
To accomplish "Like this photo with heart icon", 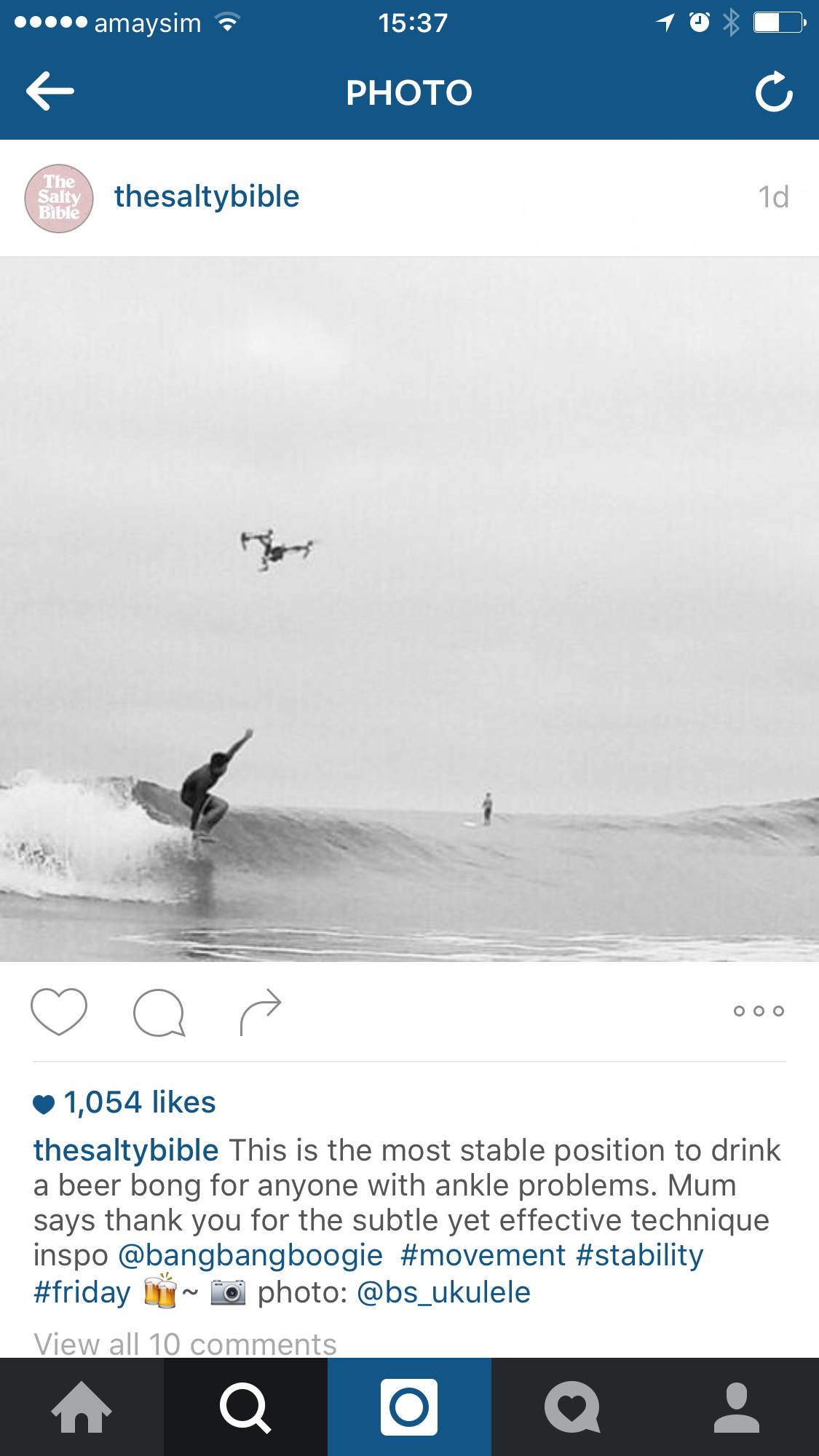I will pyautogui.click(x=59, y=1011).
